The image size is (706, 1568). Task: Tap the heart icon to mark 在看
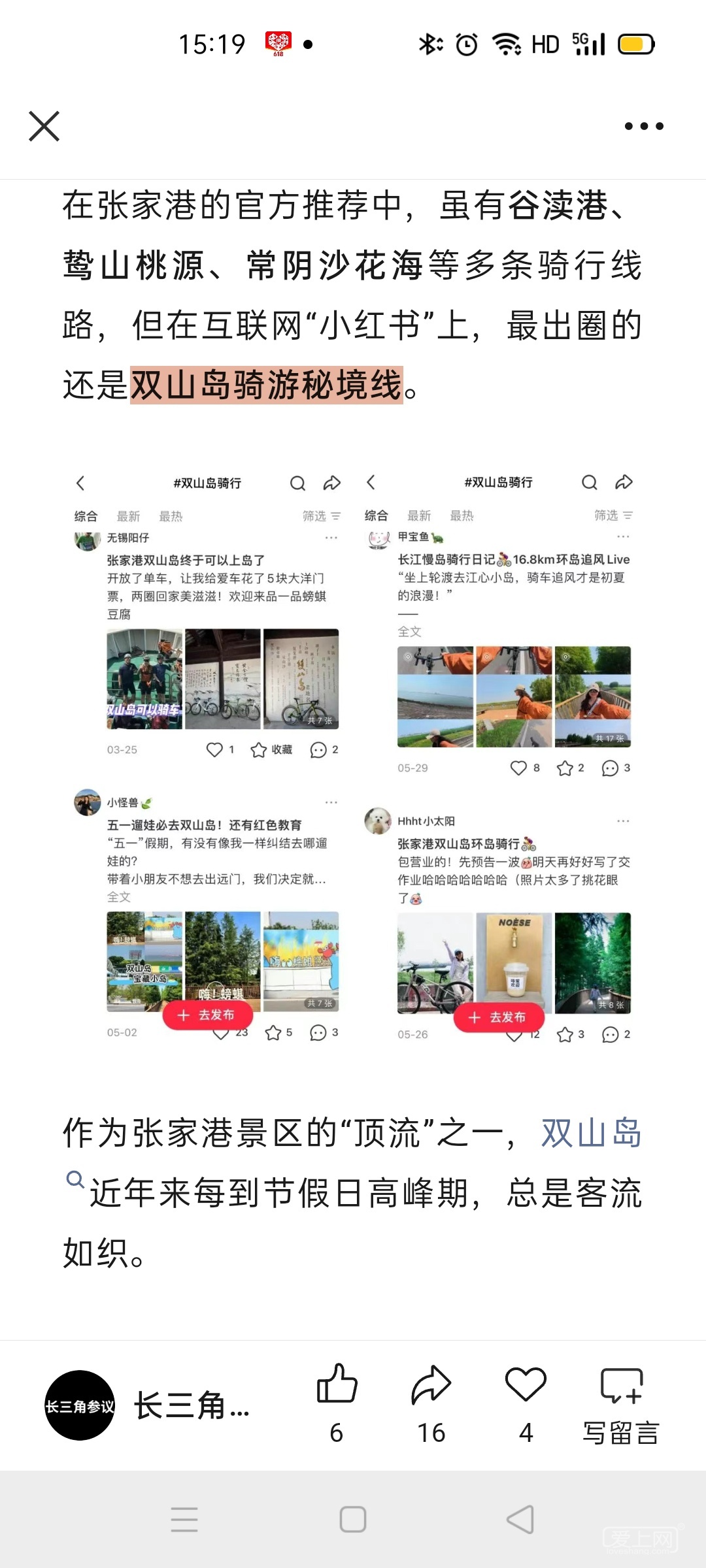pos(526,1385)
